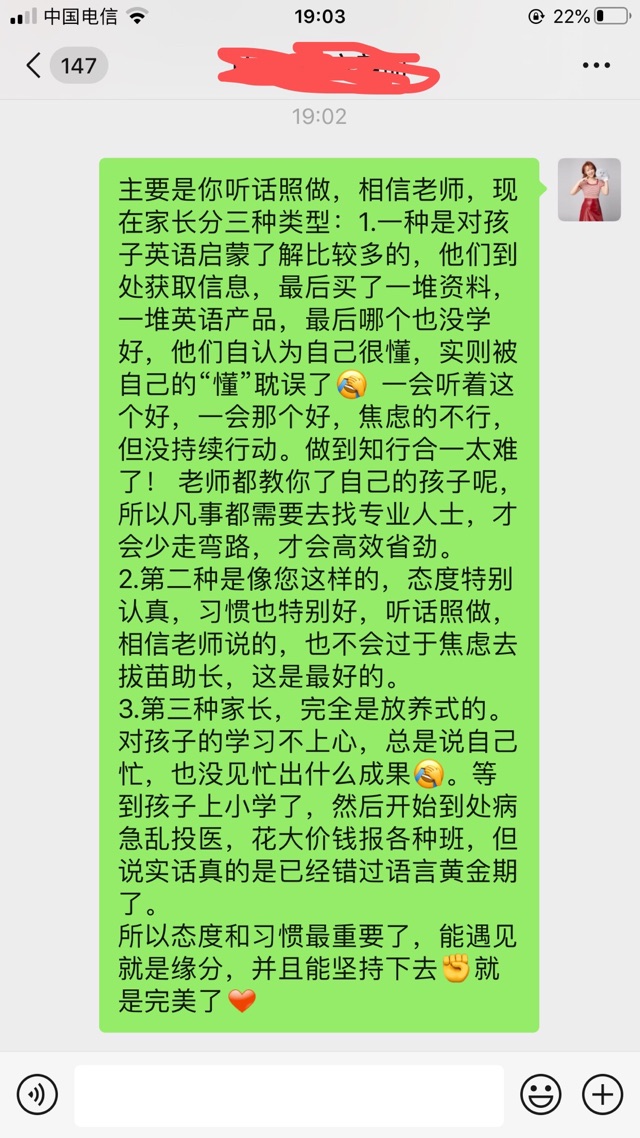Open the plus attachments menu
The image size is (640, 1138).
click(602, 1095)
